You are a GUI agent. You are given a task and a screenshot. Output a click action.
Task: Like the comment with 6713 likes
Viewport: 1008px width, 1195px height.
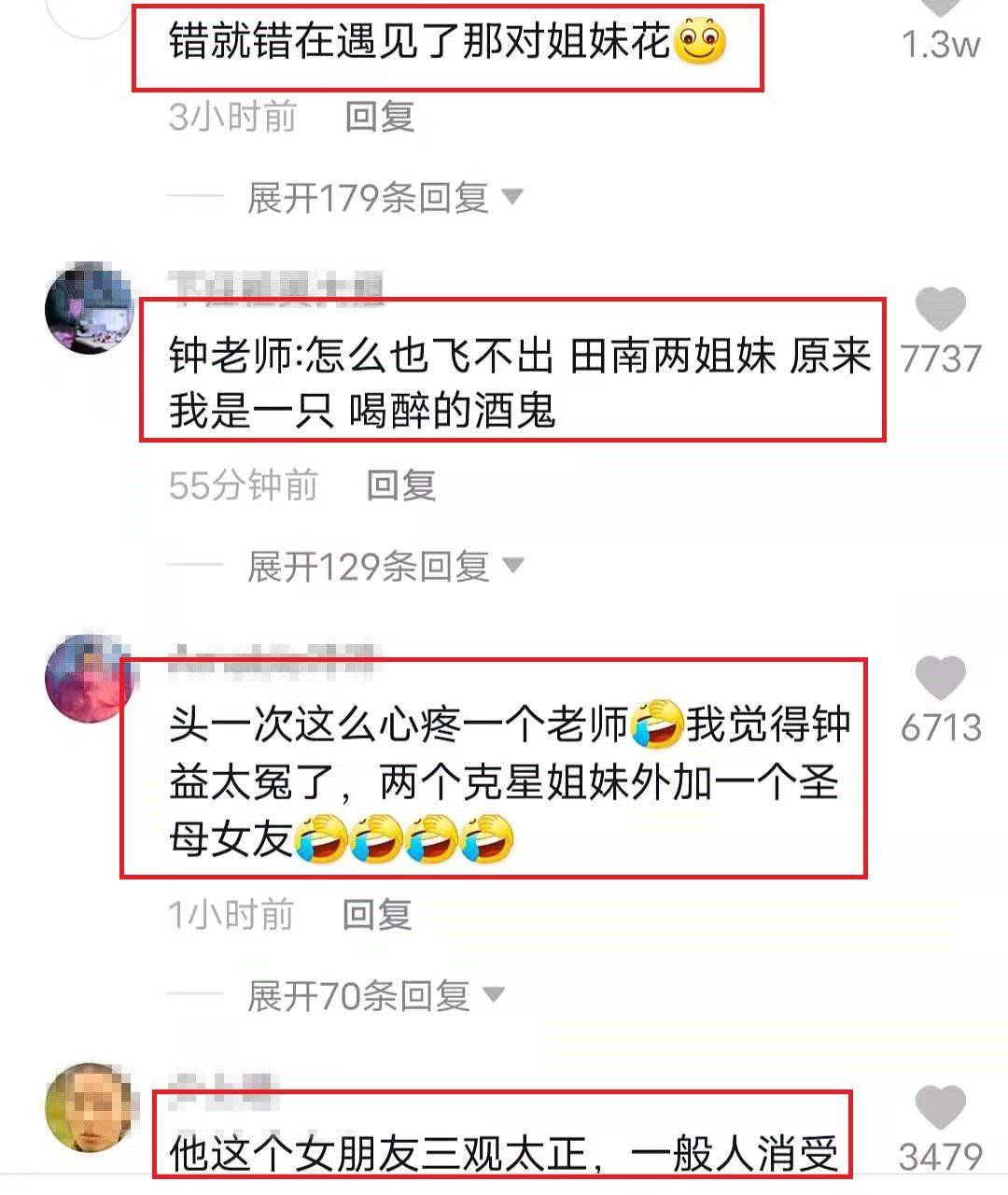[940, 678]
